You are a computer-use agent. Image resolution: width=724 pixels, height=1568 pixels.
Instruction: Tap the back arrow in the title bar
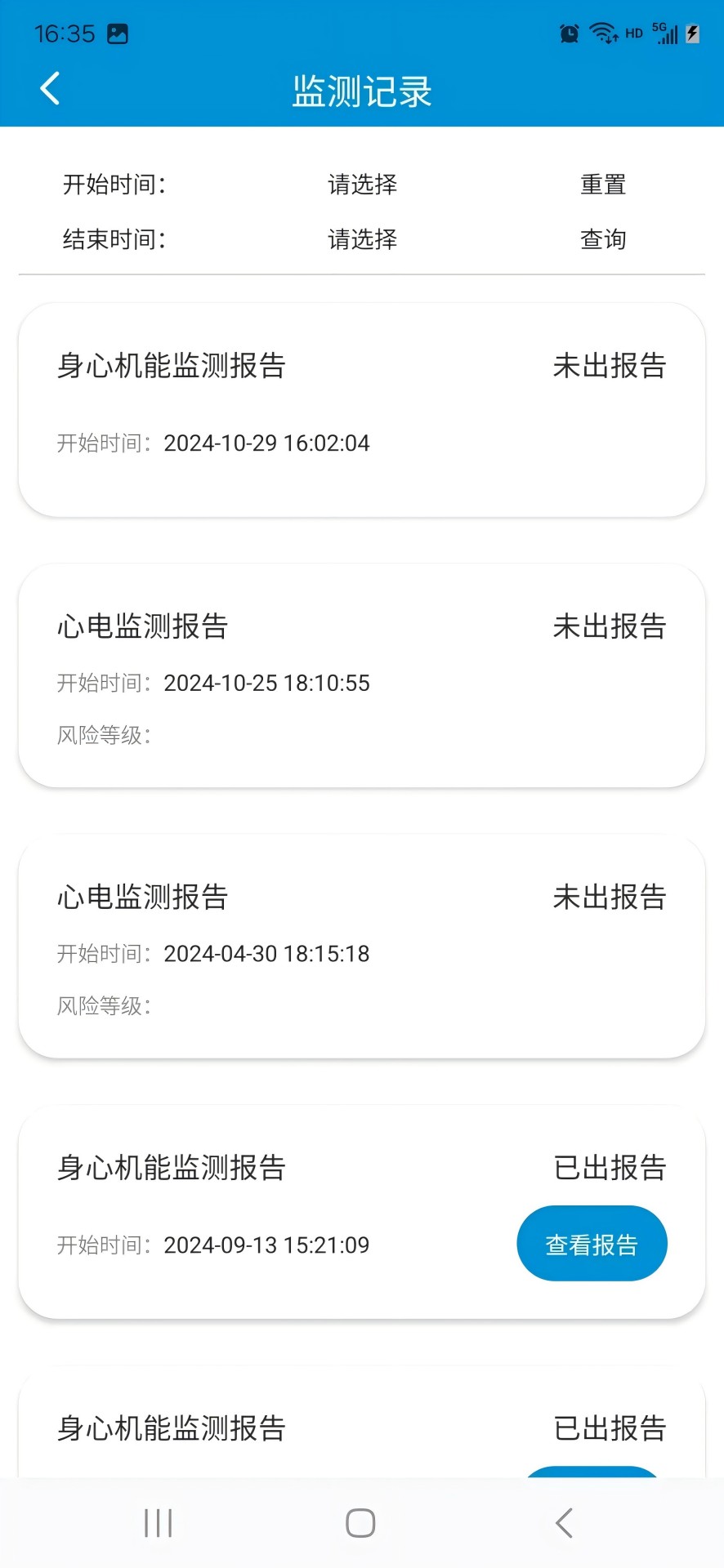49,88
